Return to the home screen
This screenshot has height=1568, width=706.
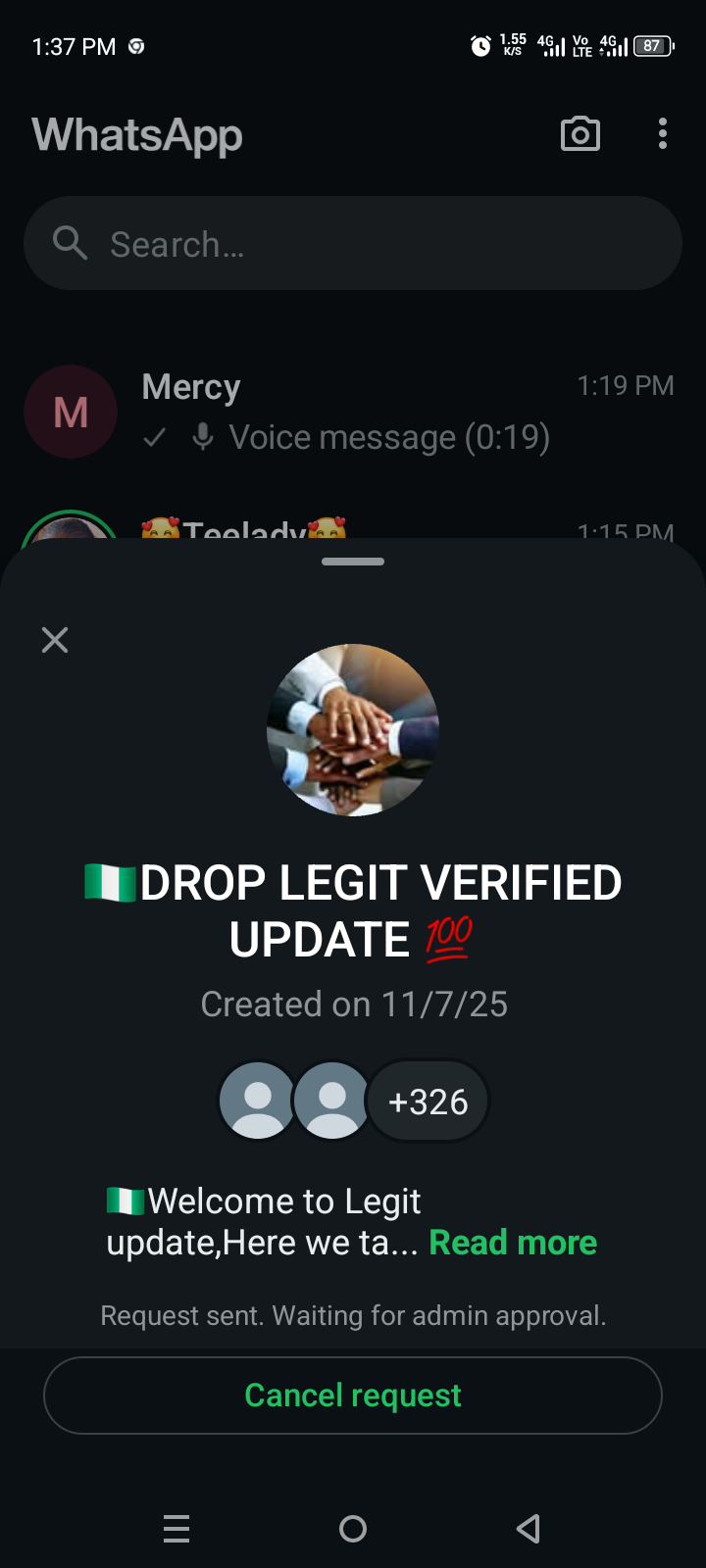353,1528
